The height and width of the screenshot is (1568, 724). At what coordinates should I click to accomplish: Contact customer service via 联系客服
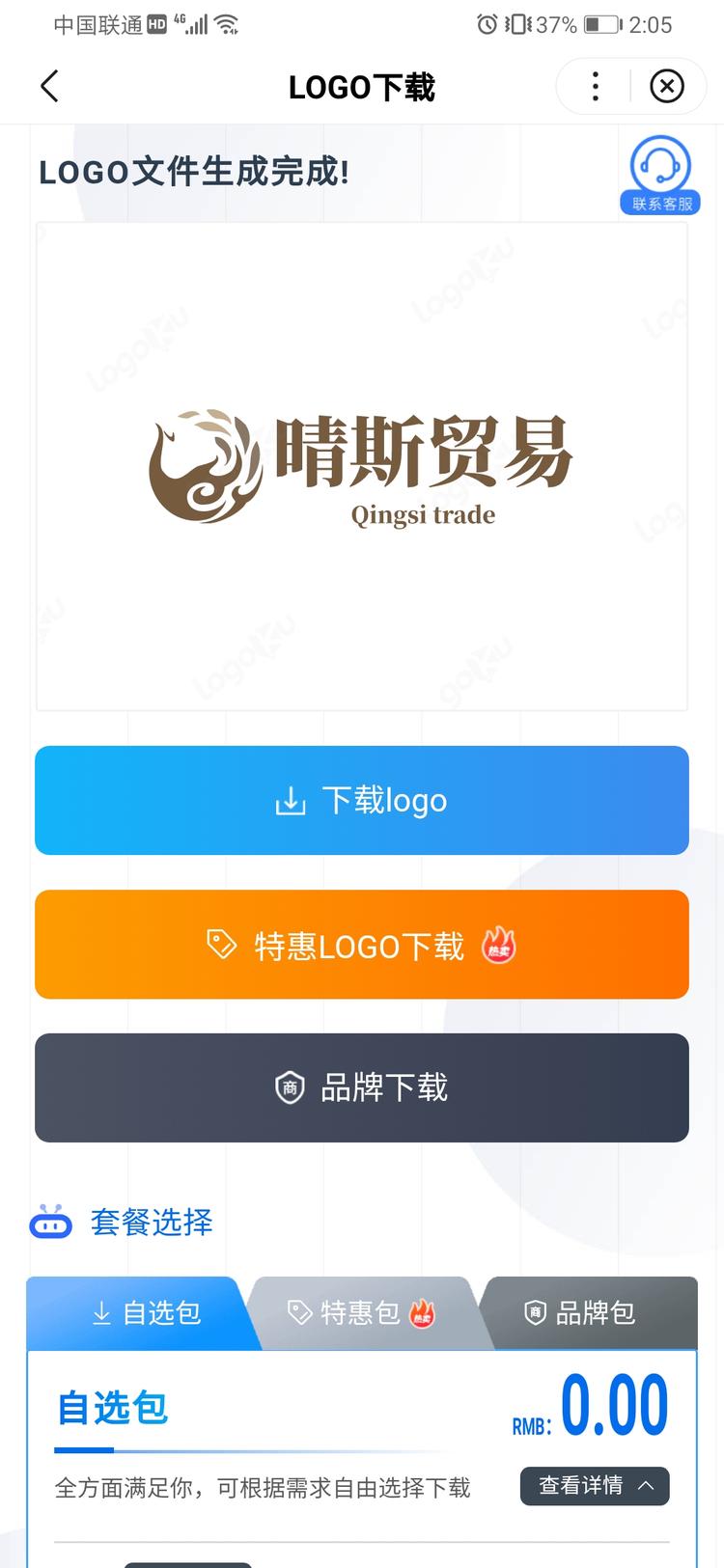pyautogui.click(x=661, y=175)
